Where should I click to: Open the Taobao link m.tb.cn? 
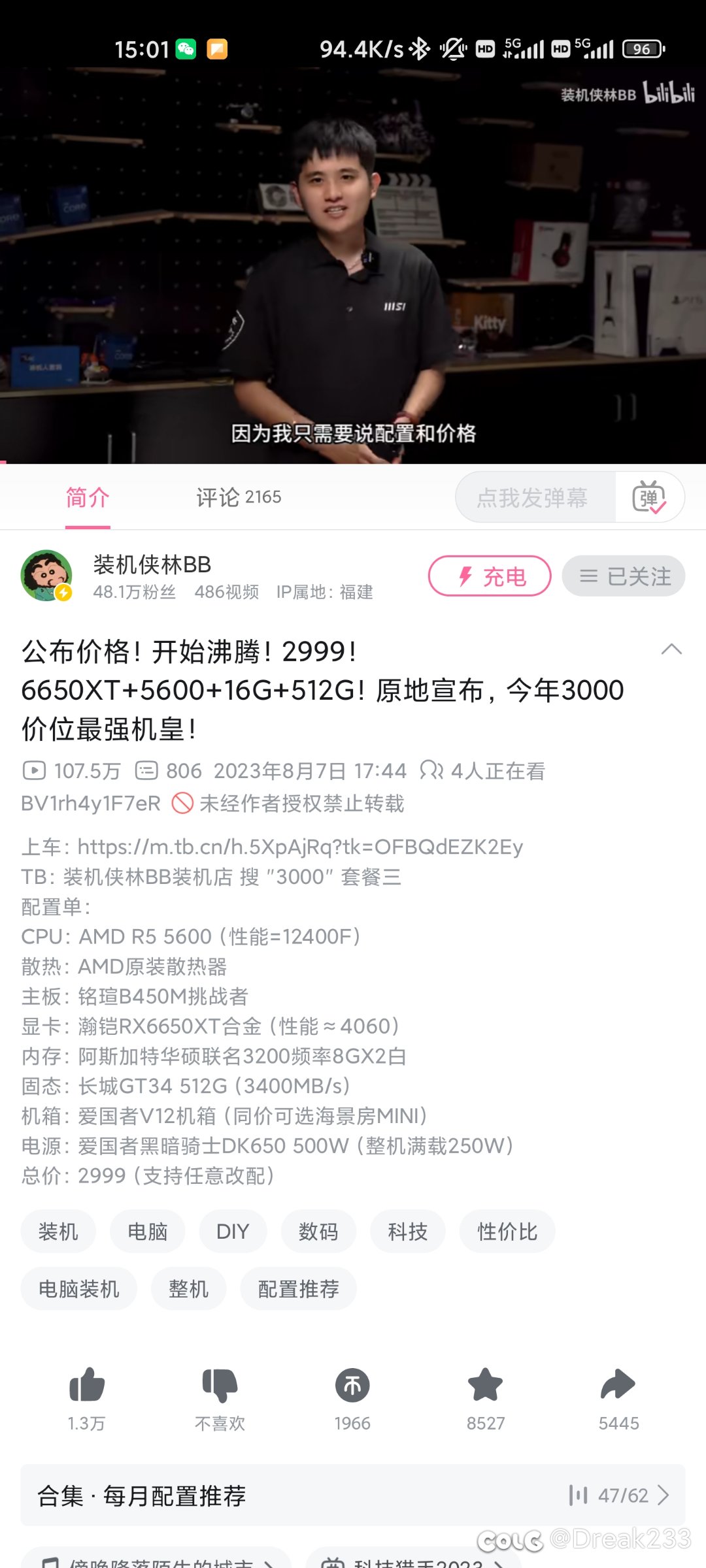[x=300, y=847]
